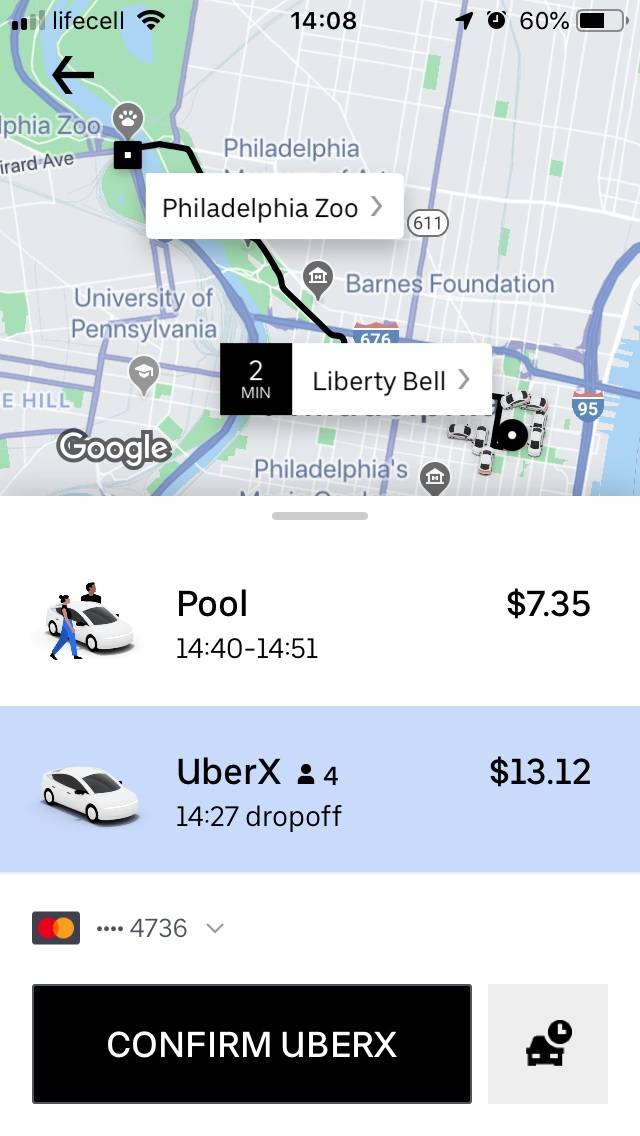Change payment card ending in 4736
The width and height of the screenshot is (640, 1136).
(x=130, y=928)
